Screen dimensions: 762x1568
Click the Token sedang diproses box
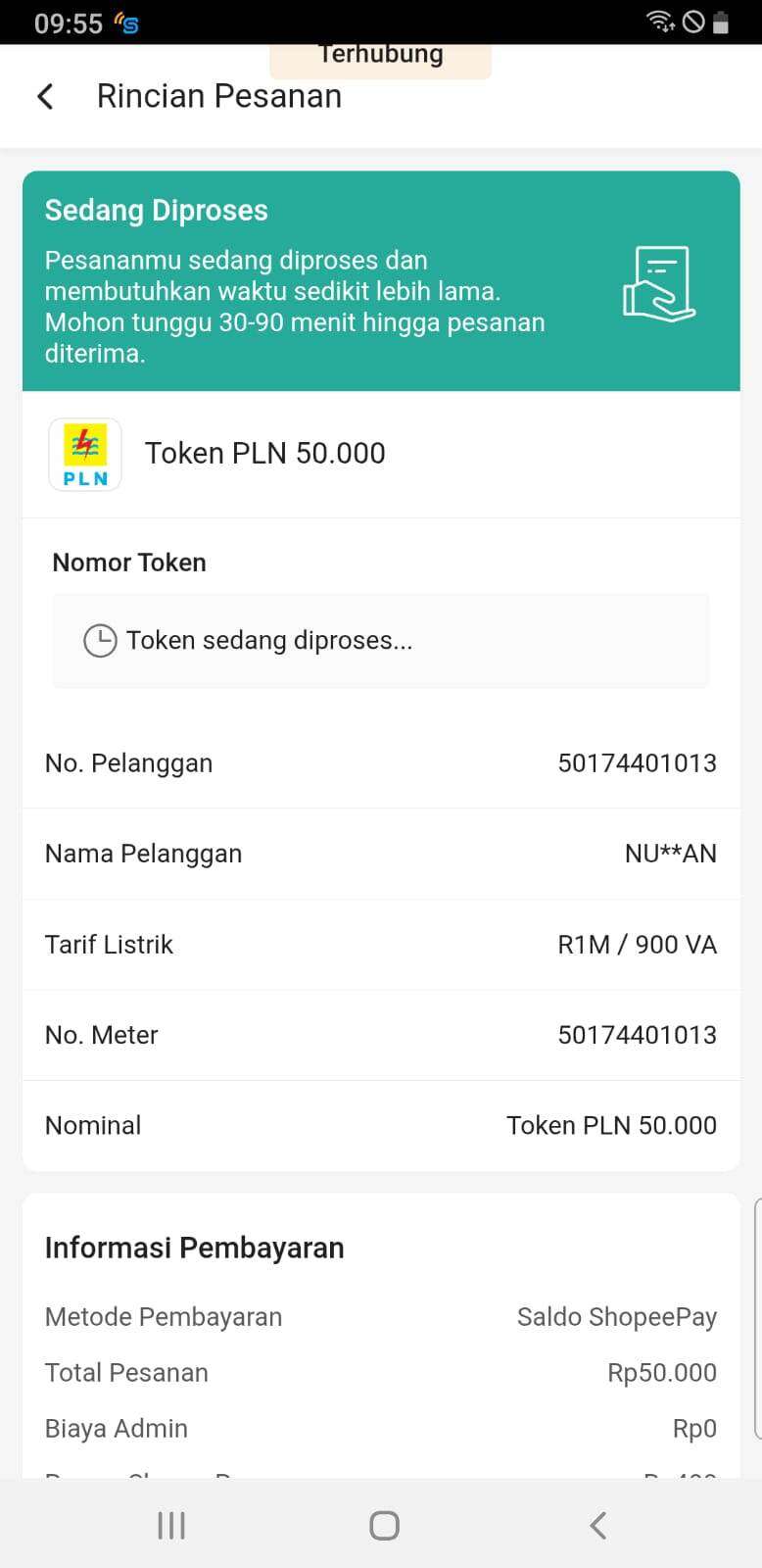[380, 639]
